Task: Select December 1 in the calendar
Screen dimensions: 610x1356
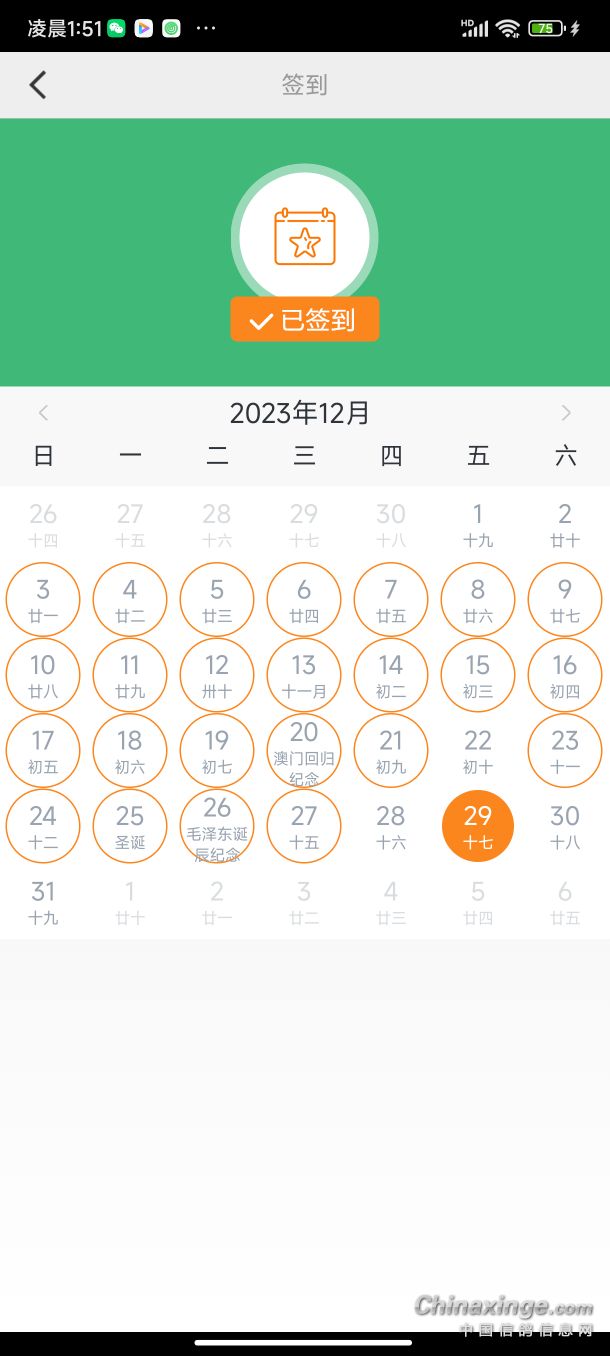Action: pos(478,524)
